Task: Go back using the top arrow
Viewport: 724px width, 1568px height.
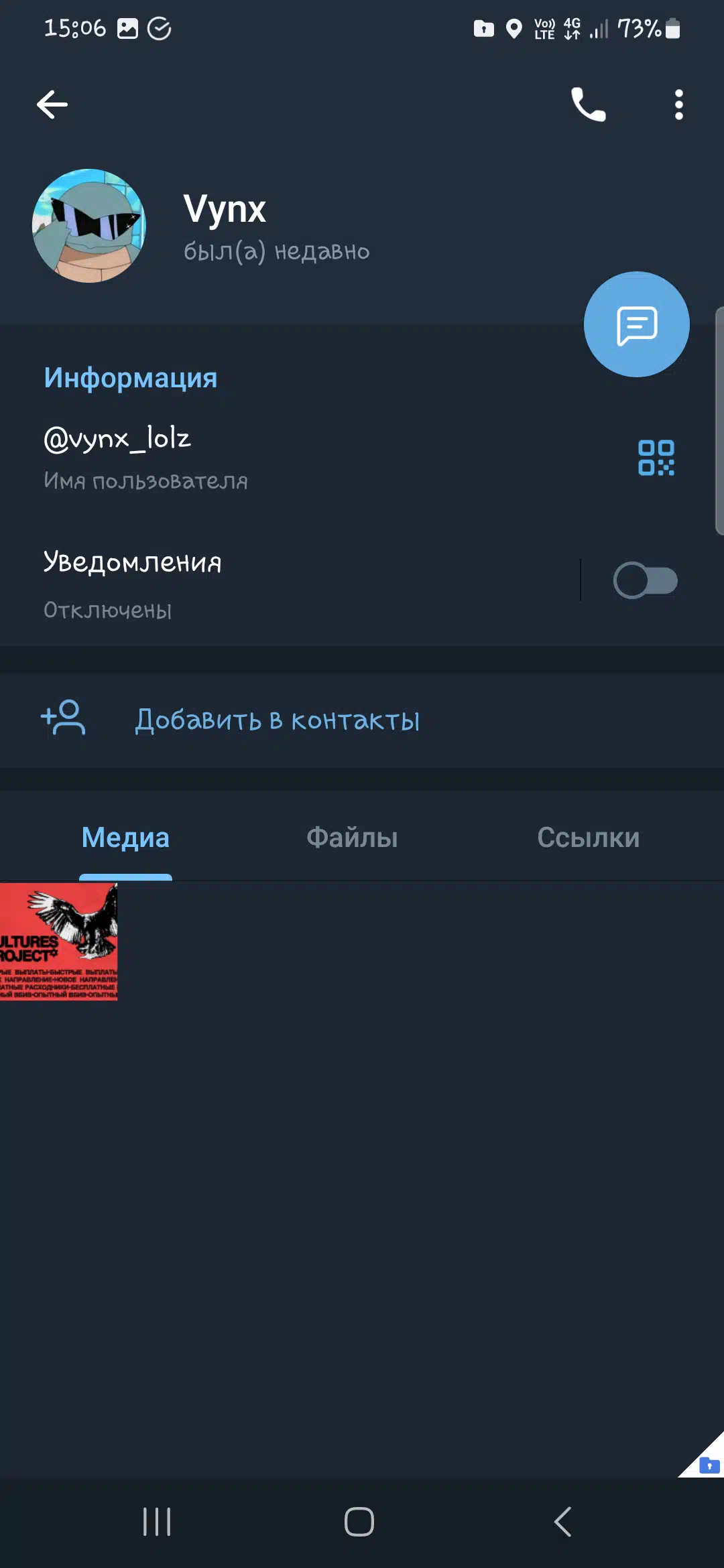Action: [x=52, y=105]
